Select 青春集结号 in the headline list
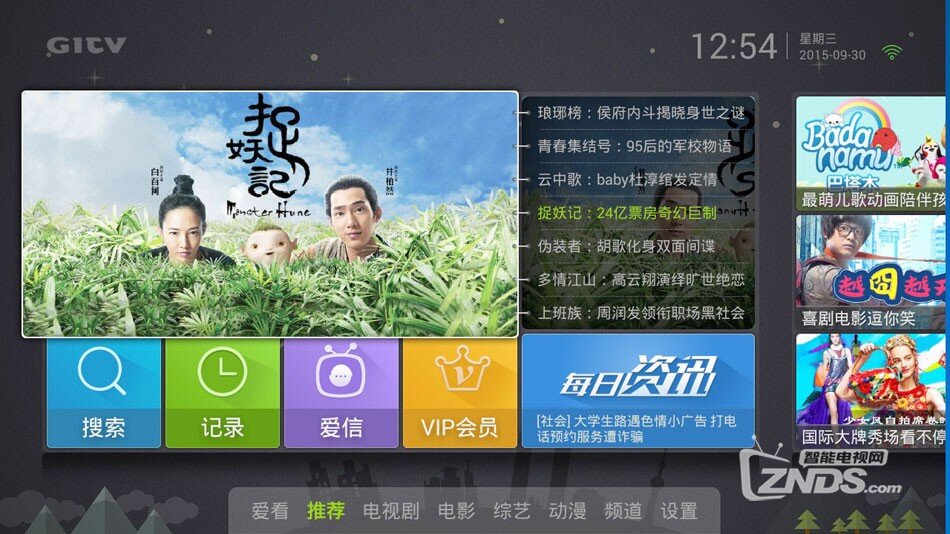The width and height of the screenshot is (950, 534). click(x=635, y=146)
